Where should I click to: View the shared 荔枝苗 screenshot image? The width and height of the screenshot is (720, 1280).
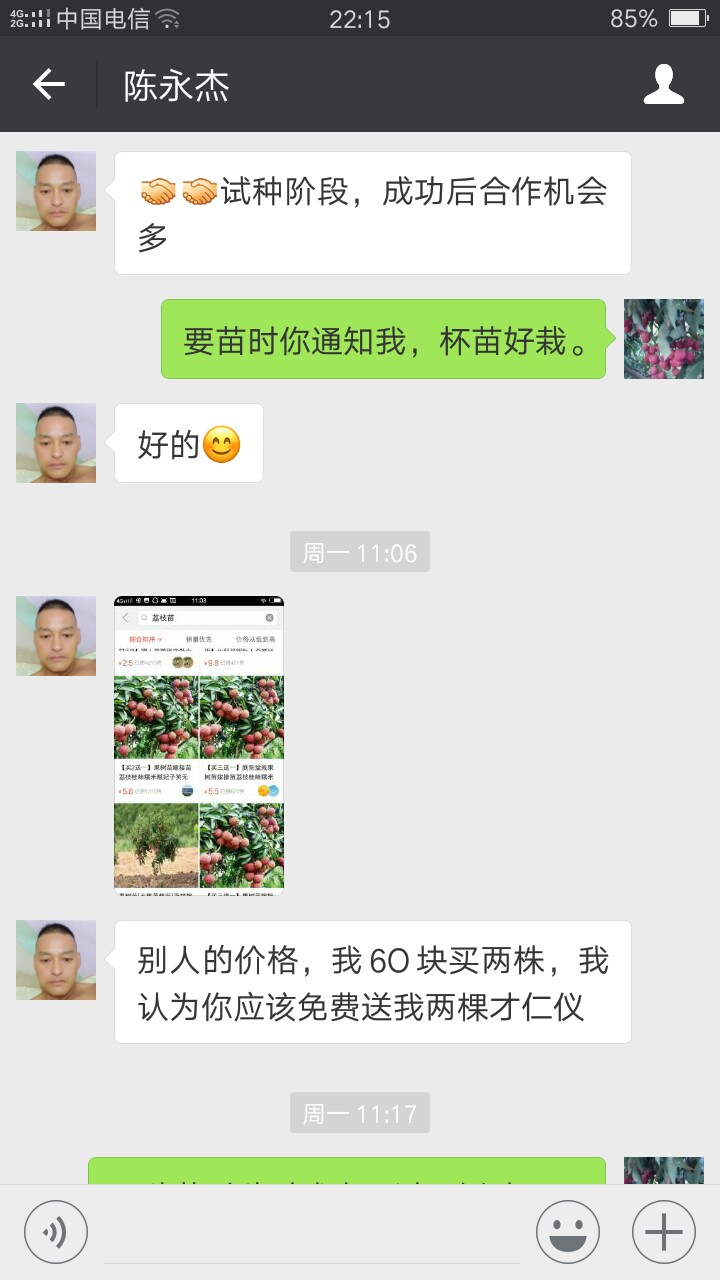point(199,742)
